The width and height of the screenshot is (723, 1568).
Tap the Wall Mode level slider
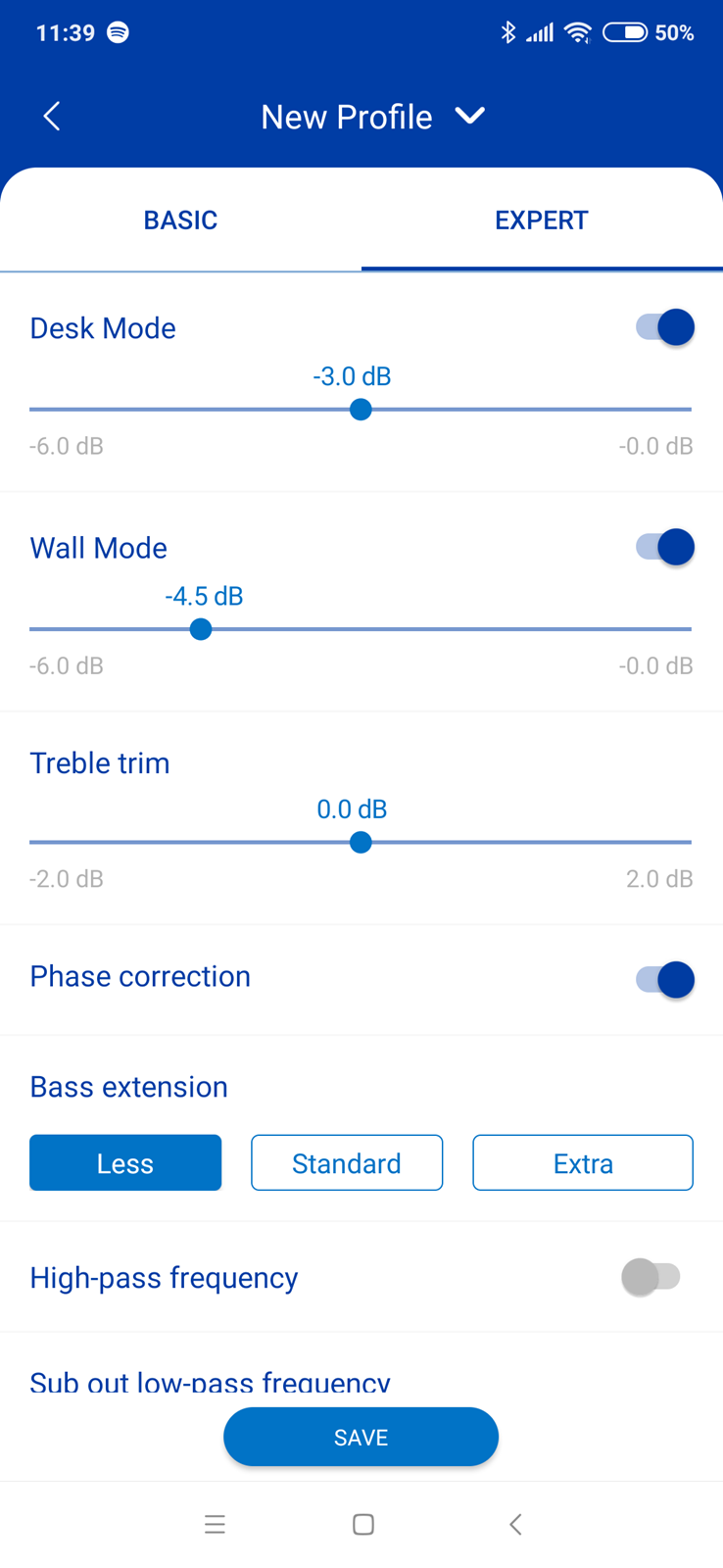tap(361, 629)
